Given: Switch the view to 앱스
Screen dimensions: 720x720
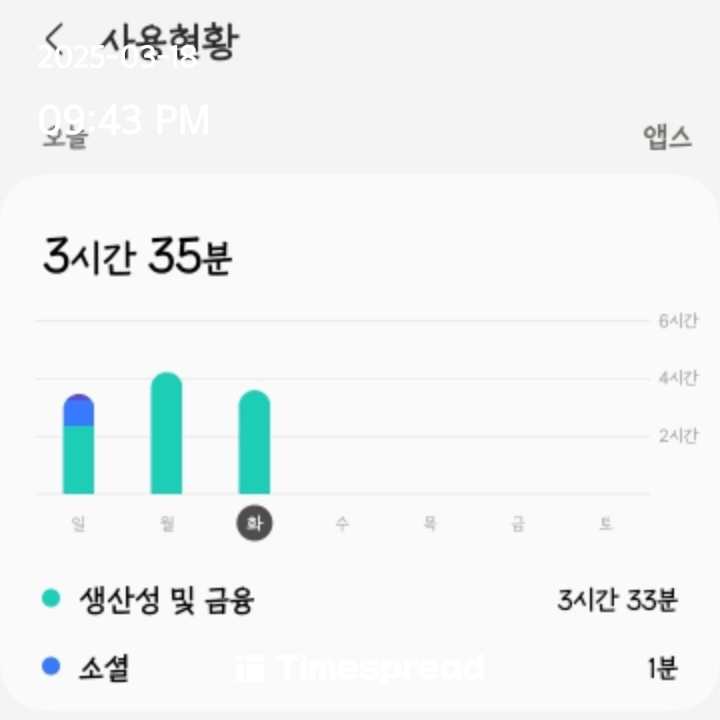Looking at the screenshot, I should point(667,138).
